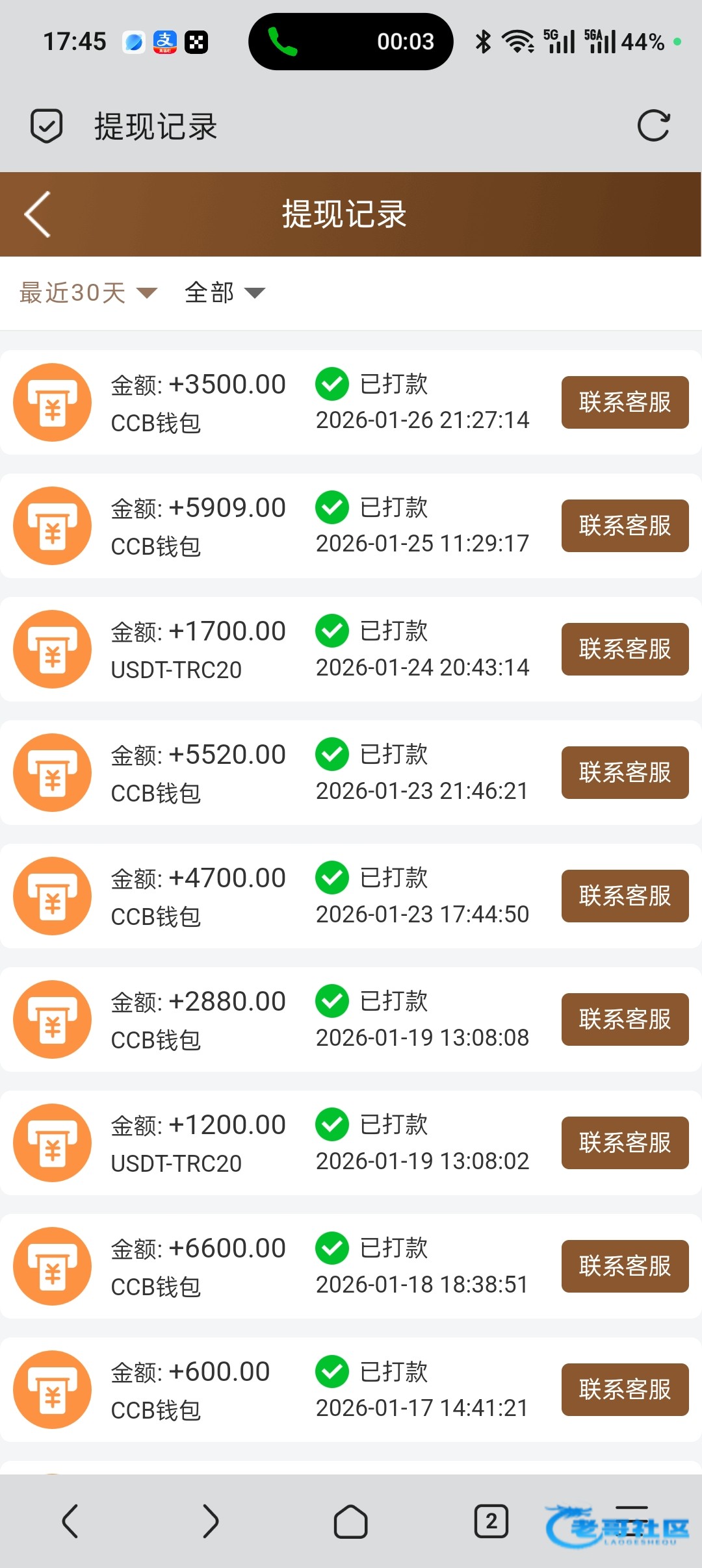Contact support for the +4700.00 withdrawal
Image resolution: width=702 pixels, height=1568 pixels.
625,896
